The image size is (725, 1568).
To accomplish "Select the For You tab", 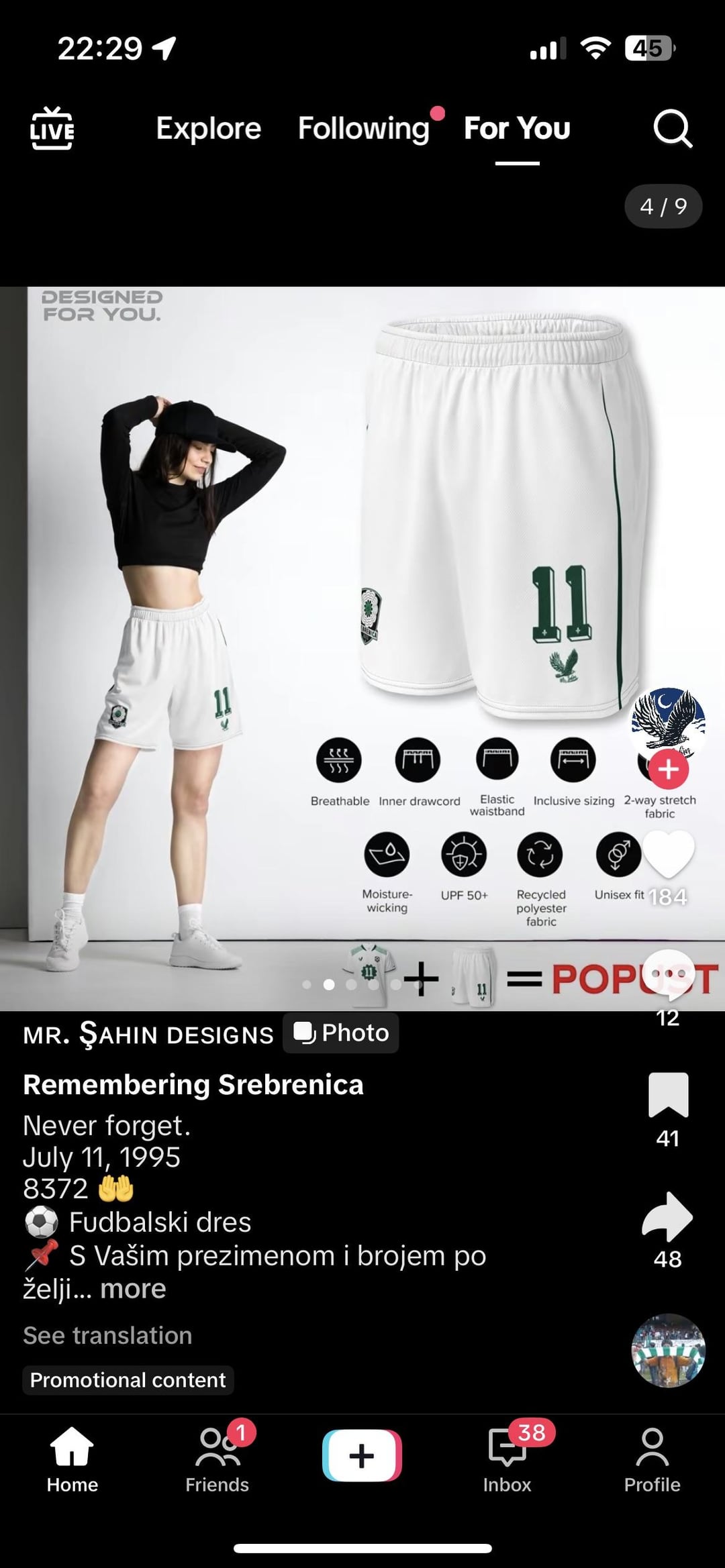I will click(x=517, y=128).
